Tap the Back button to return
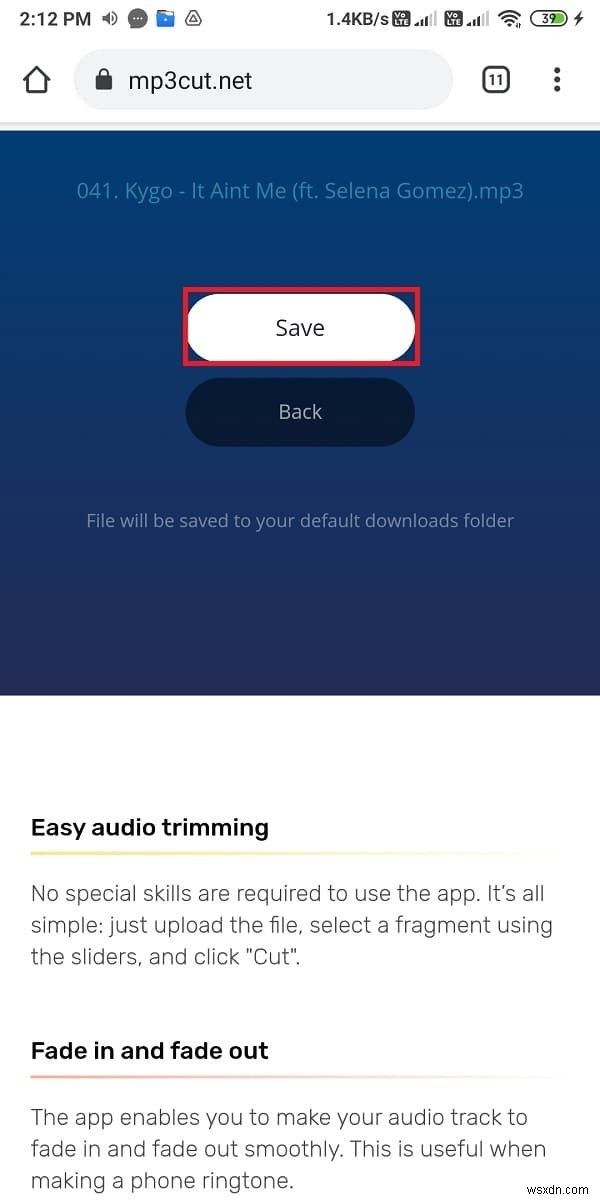 (300, 412)
